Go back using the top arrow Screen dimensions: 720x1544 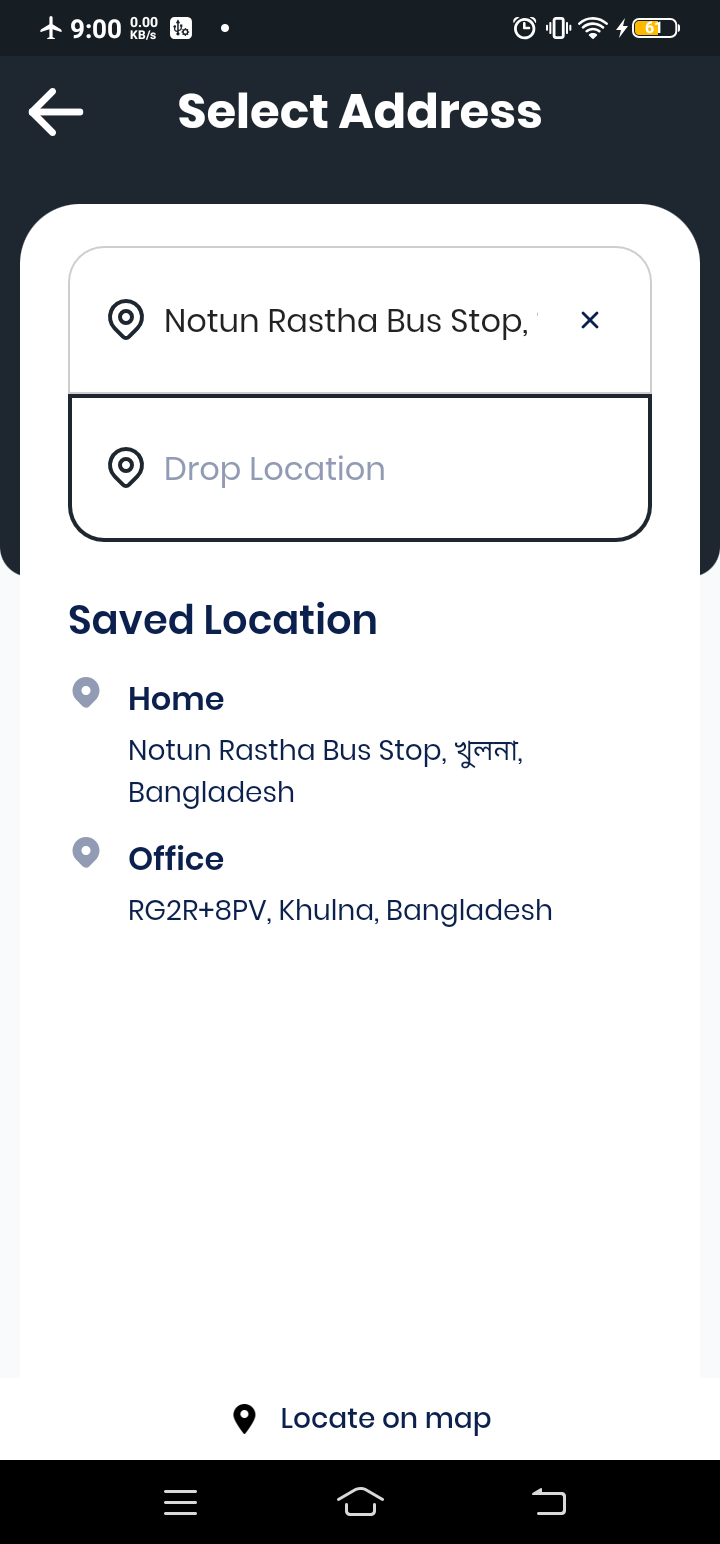click(x=56, y=111)
